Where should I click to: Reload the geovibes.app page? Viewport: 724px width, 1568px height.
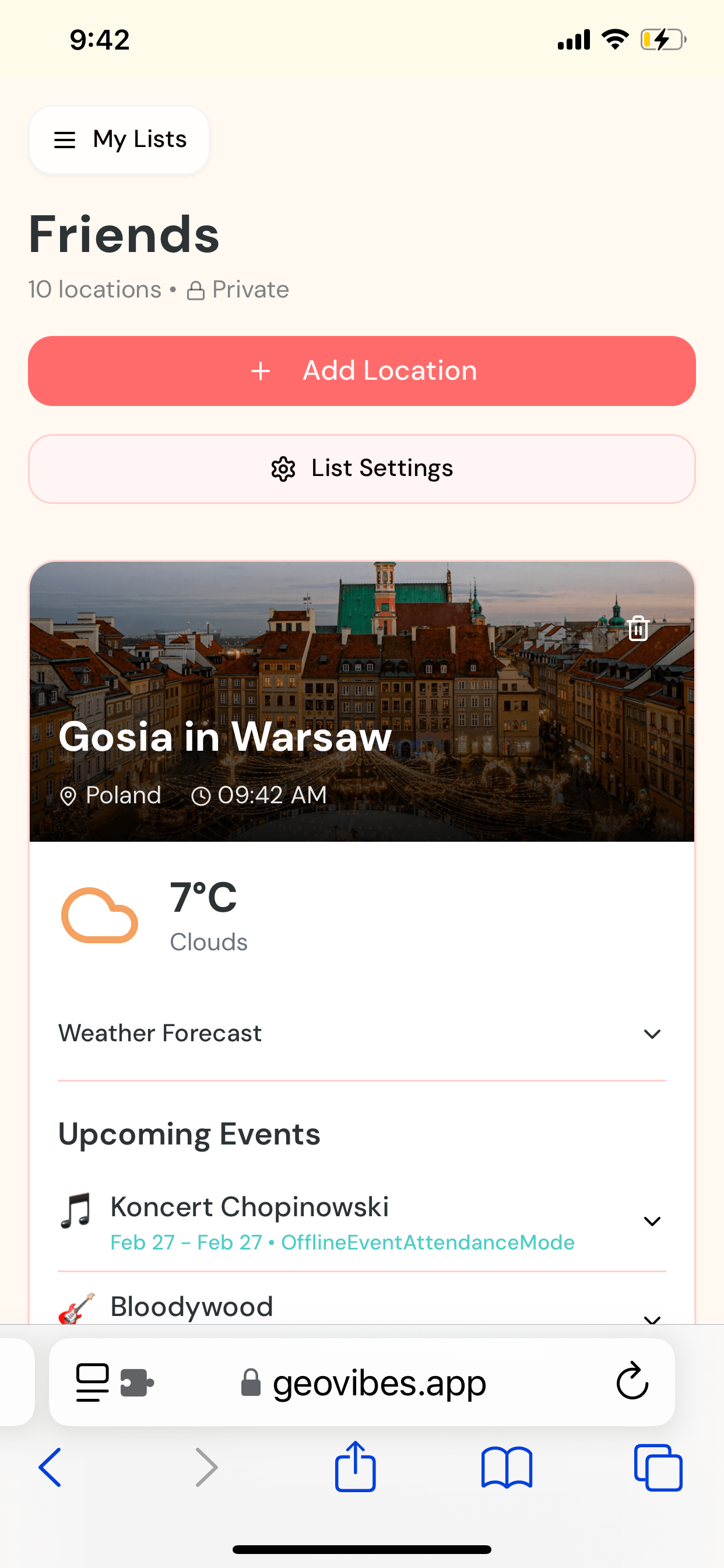coord(632,1381)
